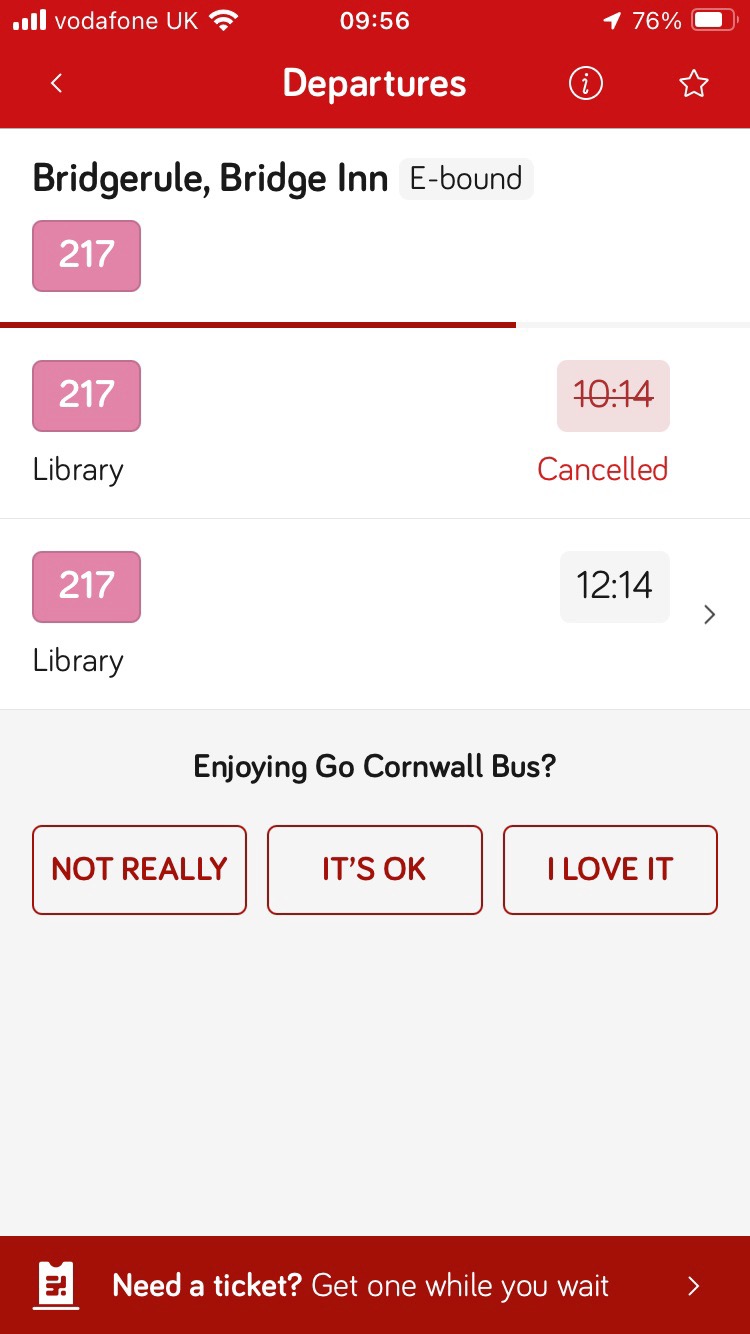Tap the 217 badge on the cancelled departure

pos(86,396)
